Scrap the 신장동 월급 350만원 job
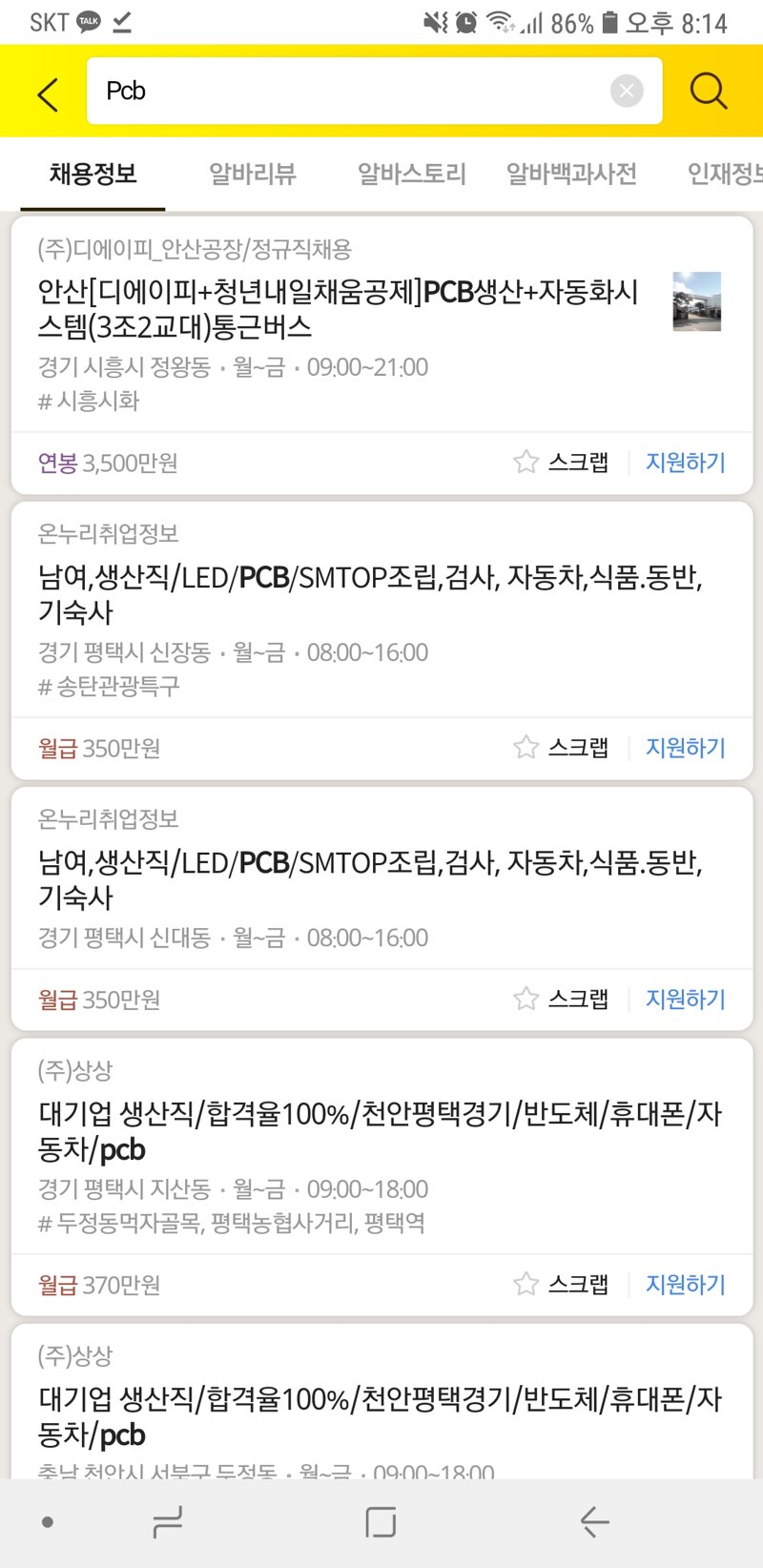The height and width of the screenshot is (1568, 763). pos(562,748)
